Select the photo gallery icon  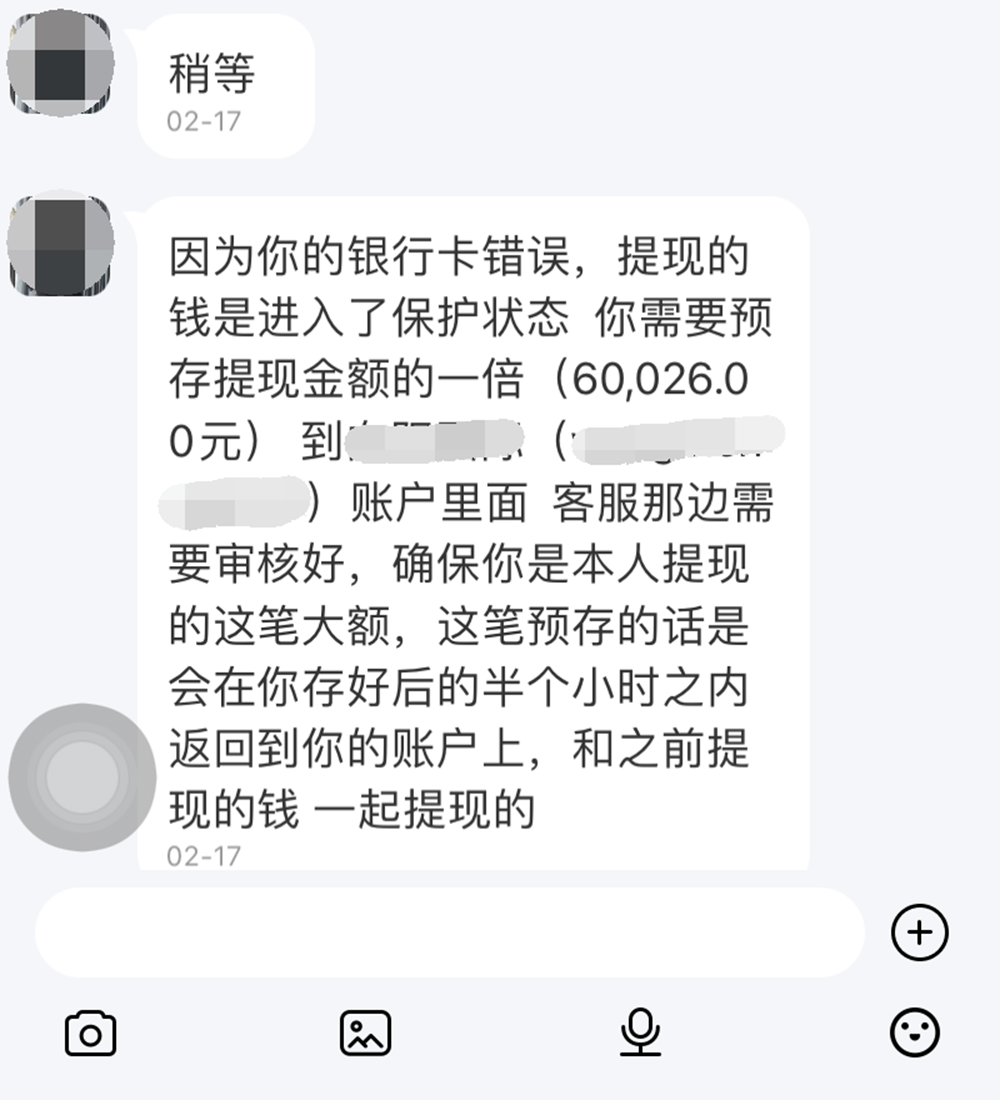point(365,1035)
